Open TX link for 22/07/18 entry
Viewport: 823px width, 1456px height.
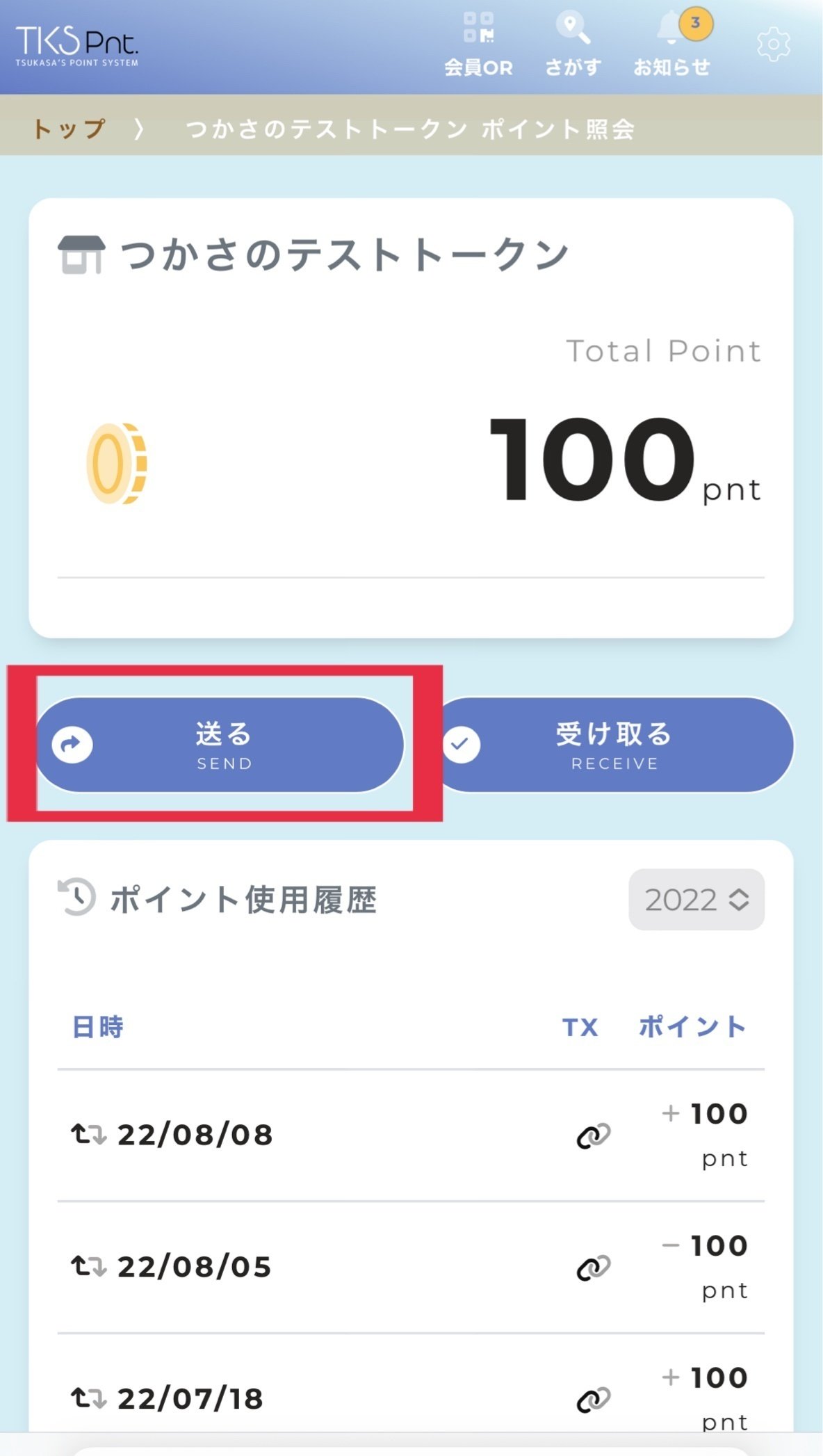pyautogui.click(x=594, y=1400)
